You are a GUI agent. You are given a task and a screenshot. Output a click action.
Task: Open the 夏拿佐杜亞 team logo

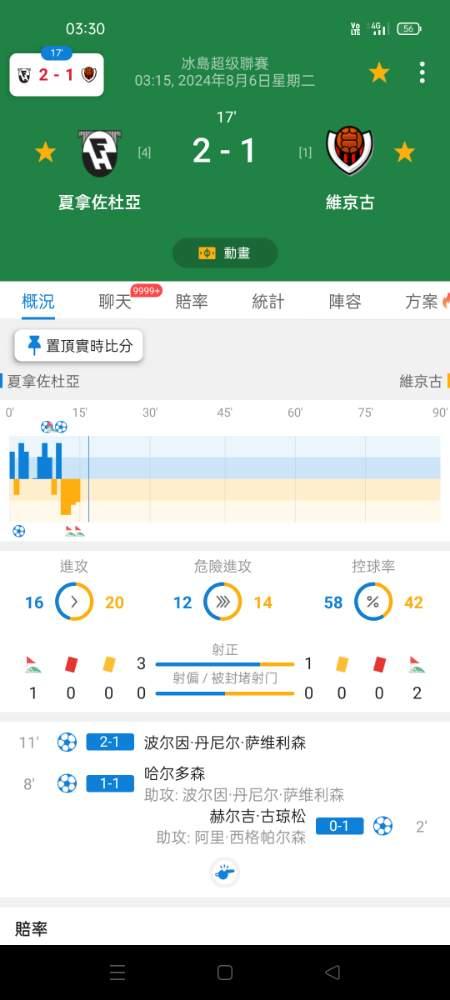tap(100, 153)
